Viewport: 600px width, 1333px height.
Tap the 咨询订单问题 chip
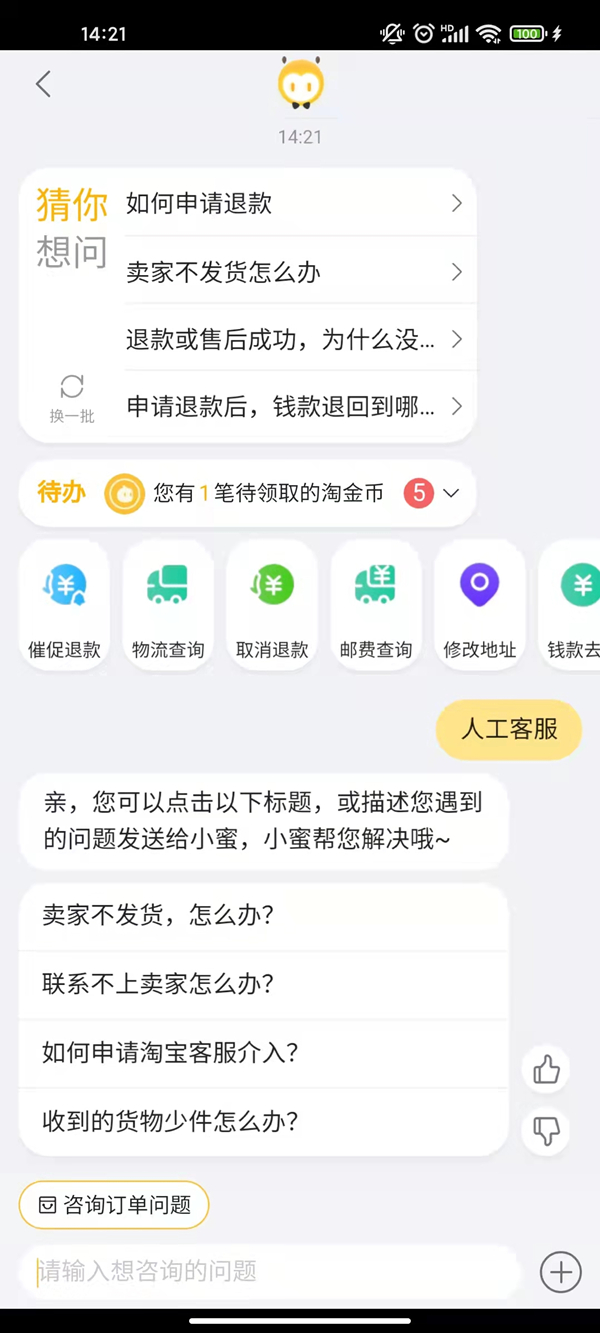pos(114,1205)
